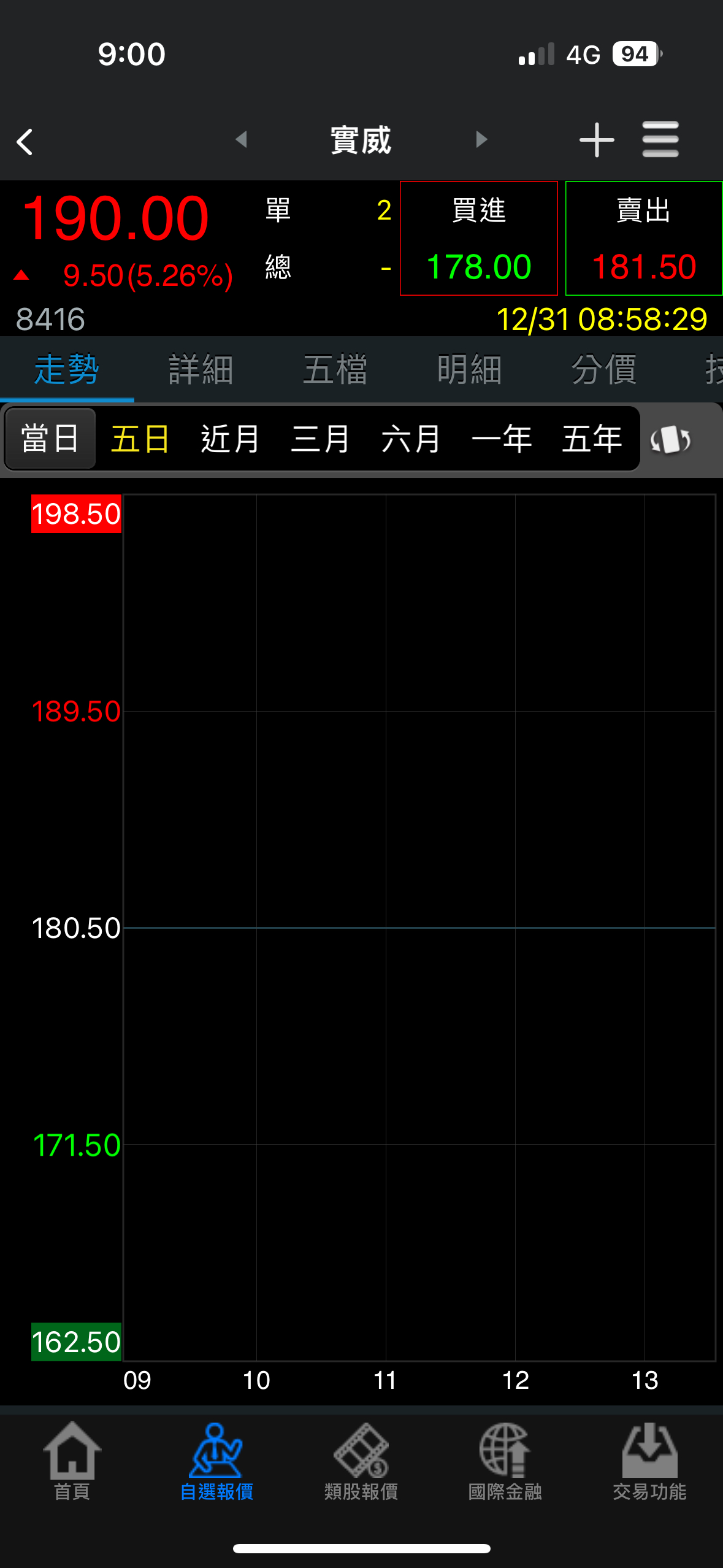Choose the 一年 chart range
Screen dimensions: 723x1568
pyautogui.click(x=501, y=439)
